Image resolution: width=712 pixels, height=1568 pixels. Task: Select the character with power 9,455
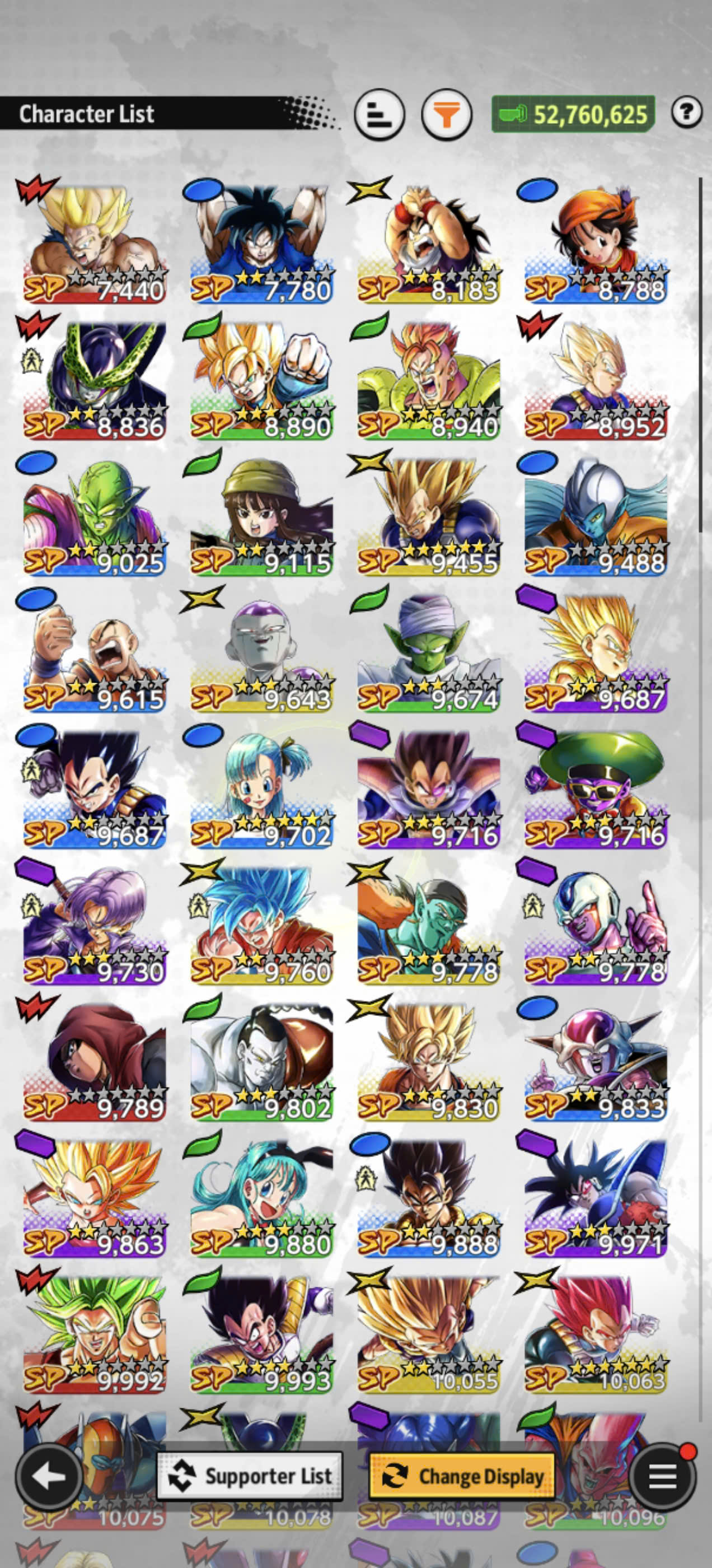(x=428, y=516)
